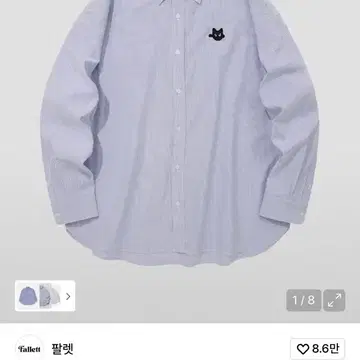Viewport: 360px width, 360px height.
Task: Open the product color thumbnails strip
Action: click(45, 296)
